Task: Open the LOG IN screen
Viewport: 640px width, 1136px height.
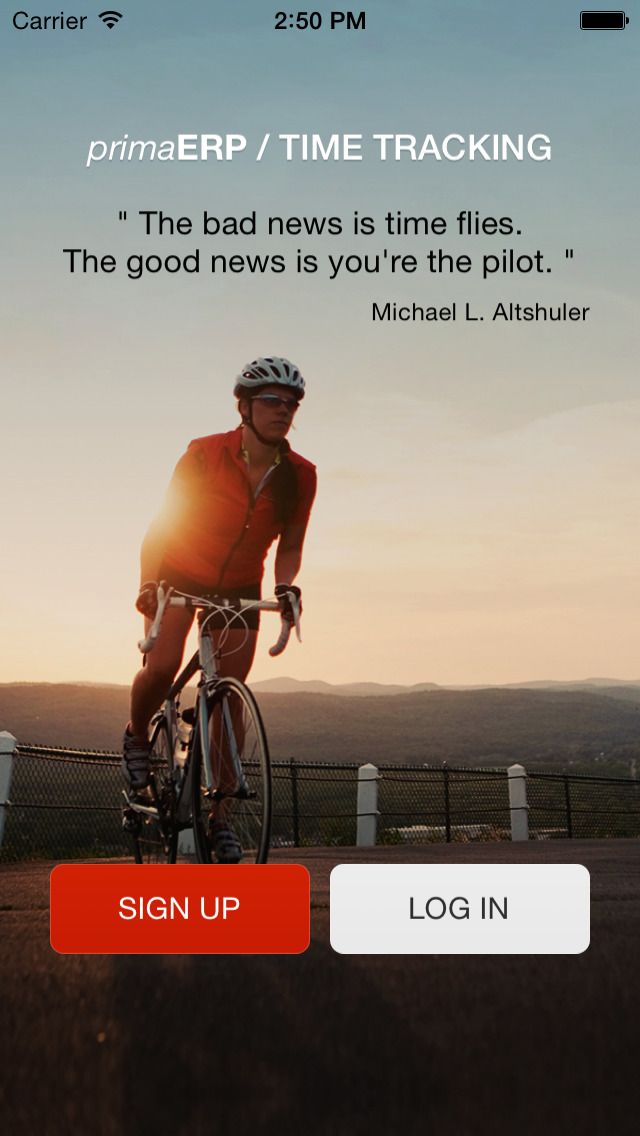Action: [459, 908]
